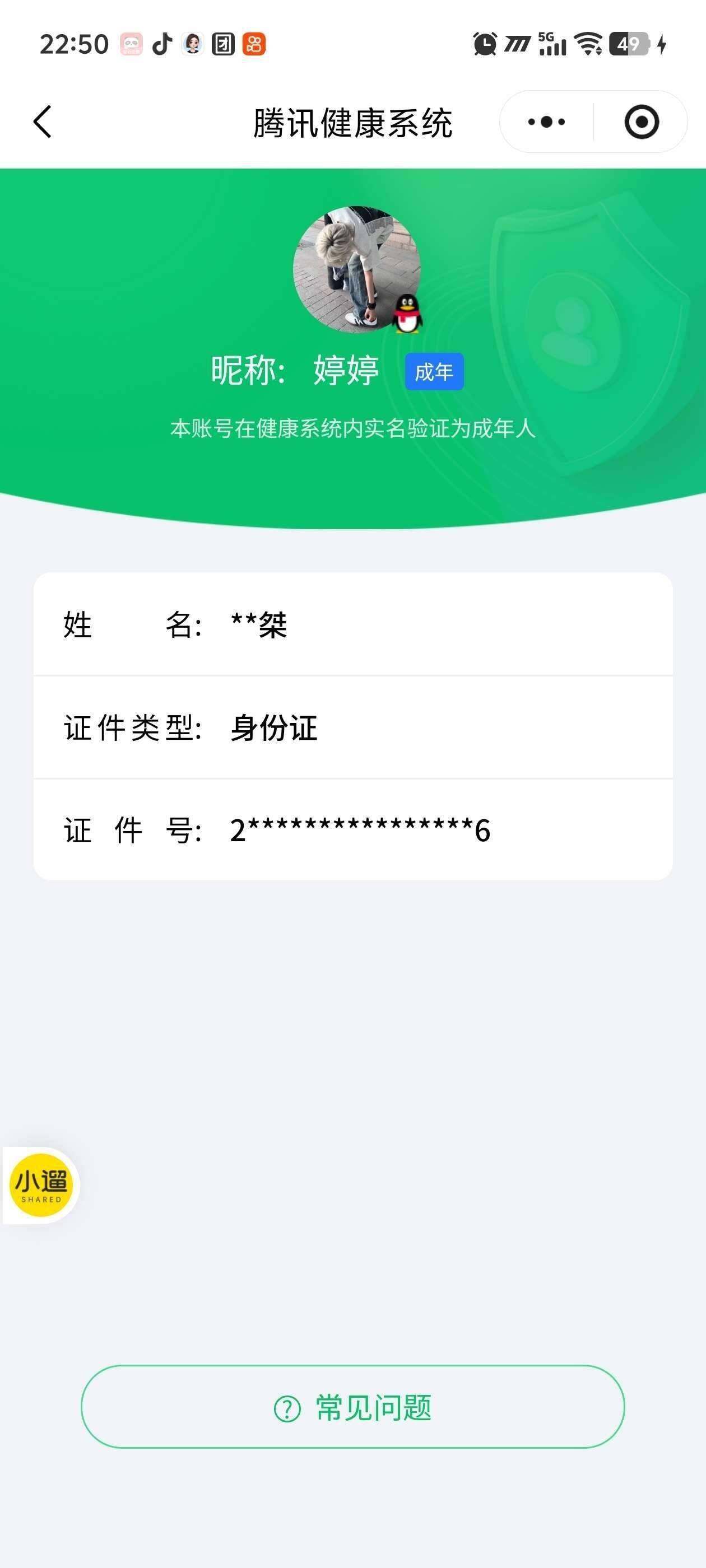Click the circular target button in the capsule

pyautogui.click(x=640, y=121)
